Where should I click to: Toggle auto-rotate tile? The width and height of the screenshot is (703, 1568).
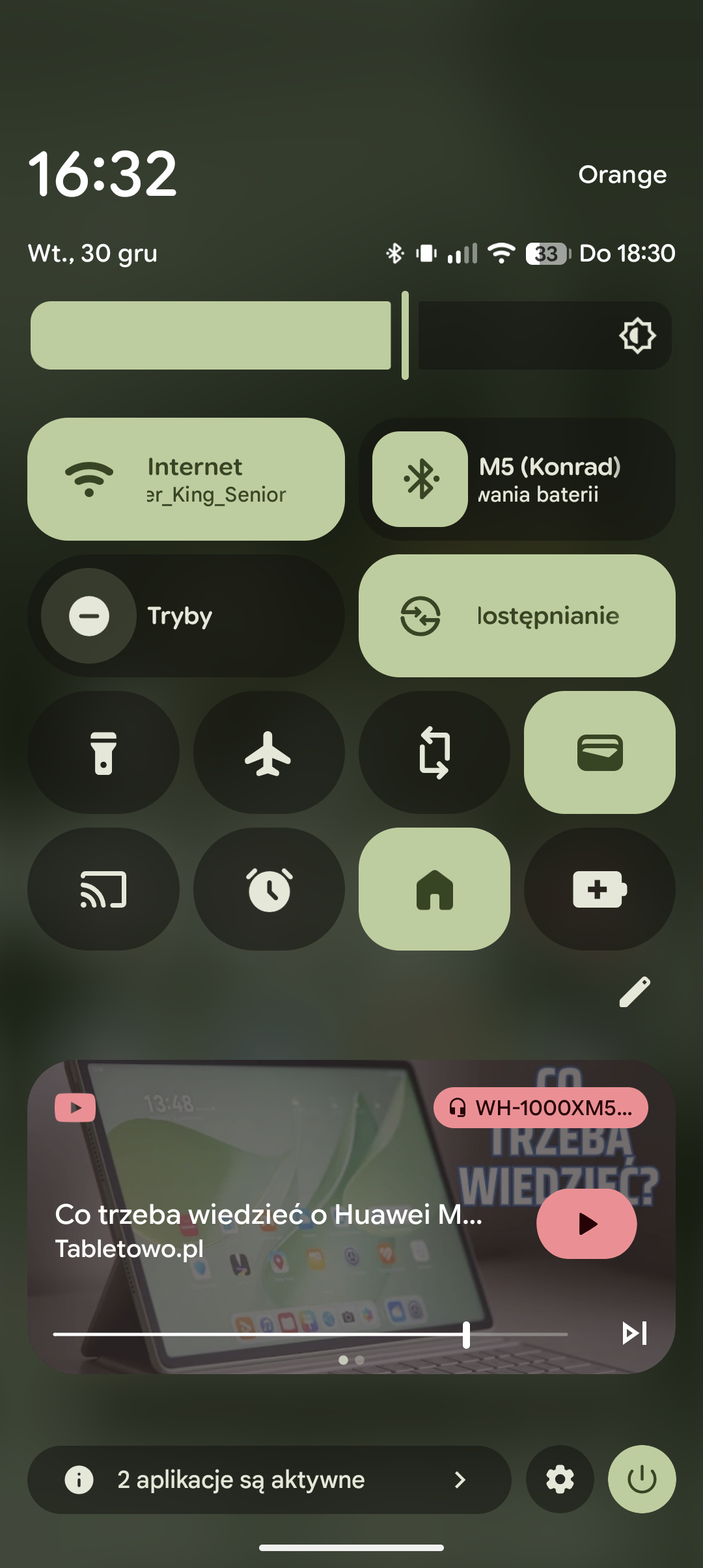point(434,753)
